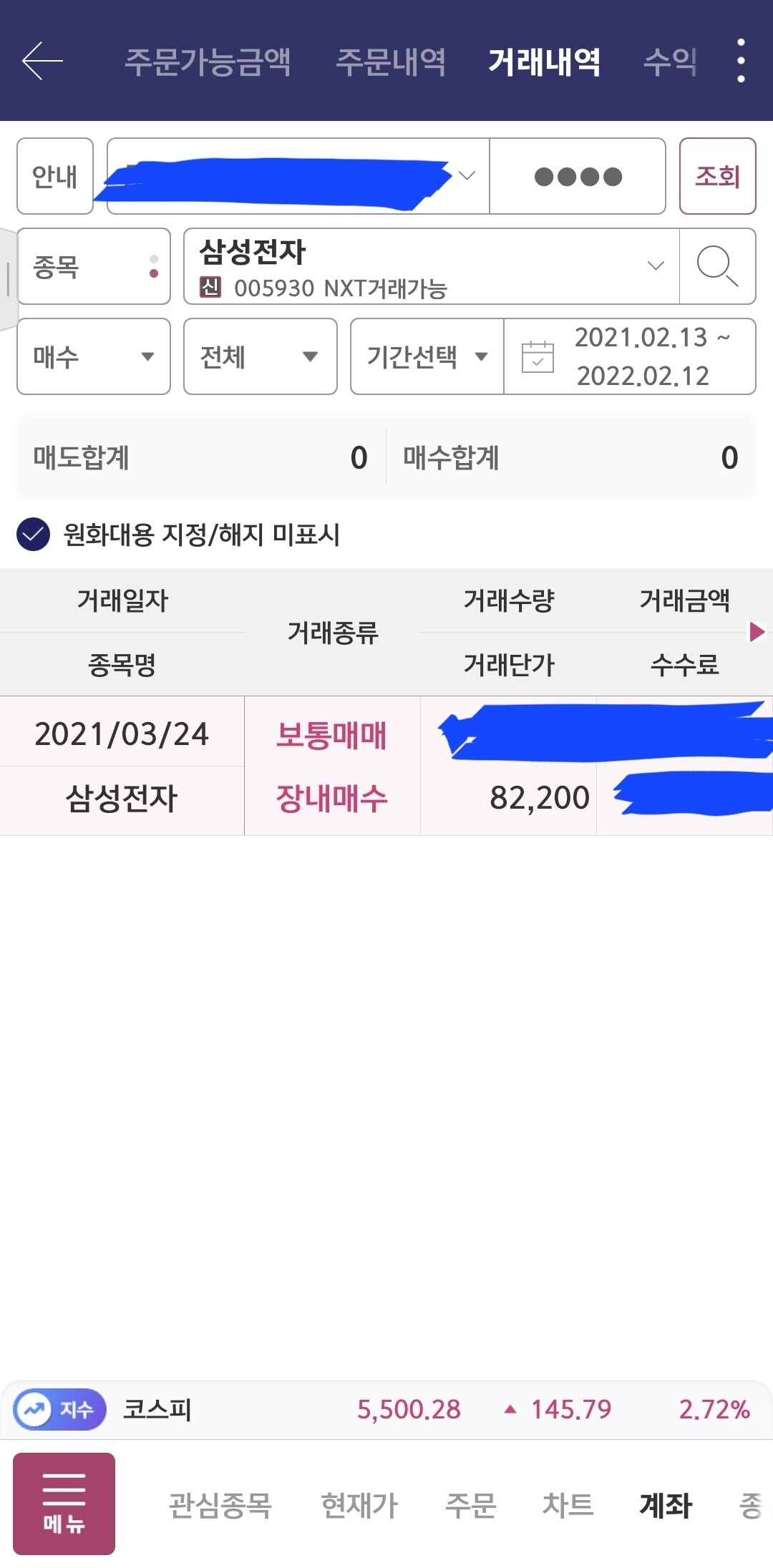Open the 종목 selector
The width and height of the screenshot is (773, 1568).
94,266
